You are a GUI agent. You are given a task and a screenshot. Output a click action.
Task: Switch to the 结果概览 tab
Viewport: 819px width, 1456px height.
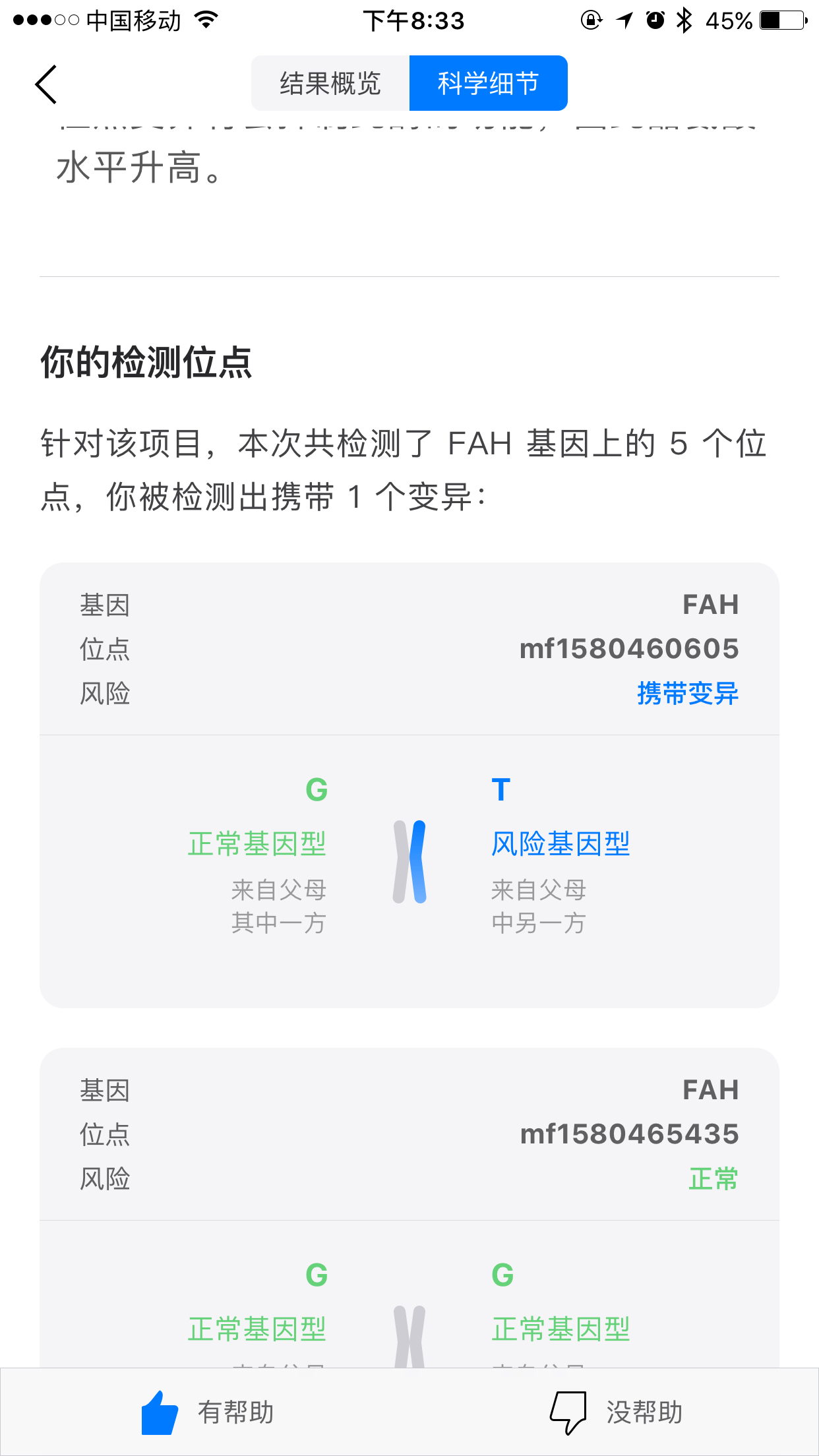(330, 84)
